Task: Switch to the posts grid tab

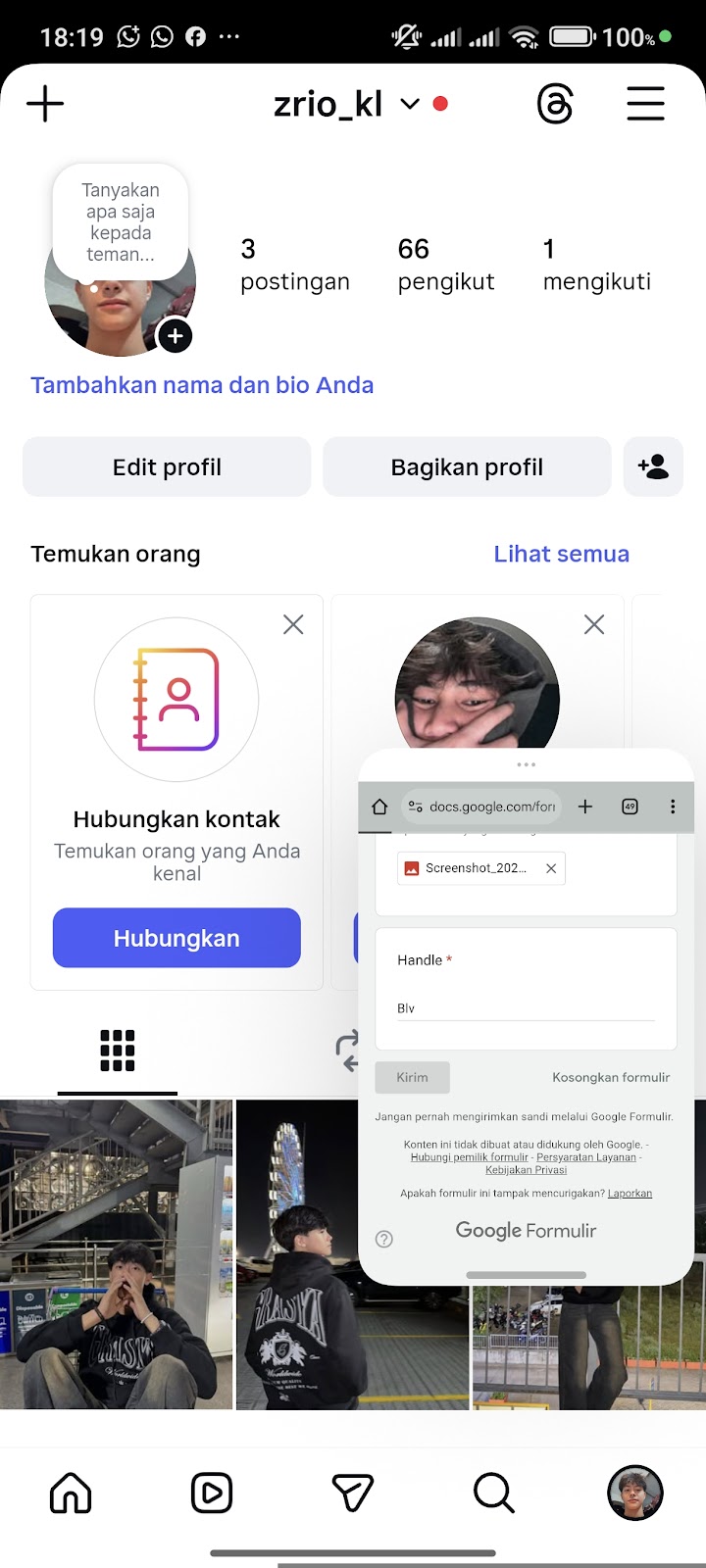Action: 118,1051
